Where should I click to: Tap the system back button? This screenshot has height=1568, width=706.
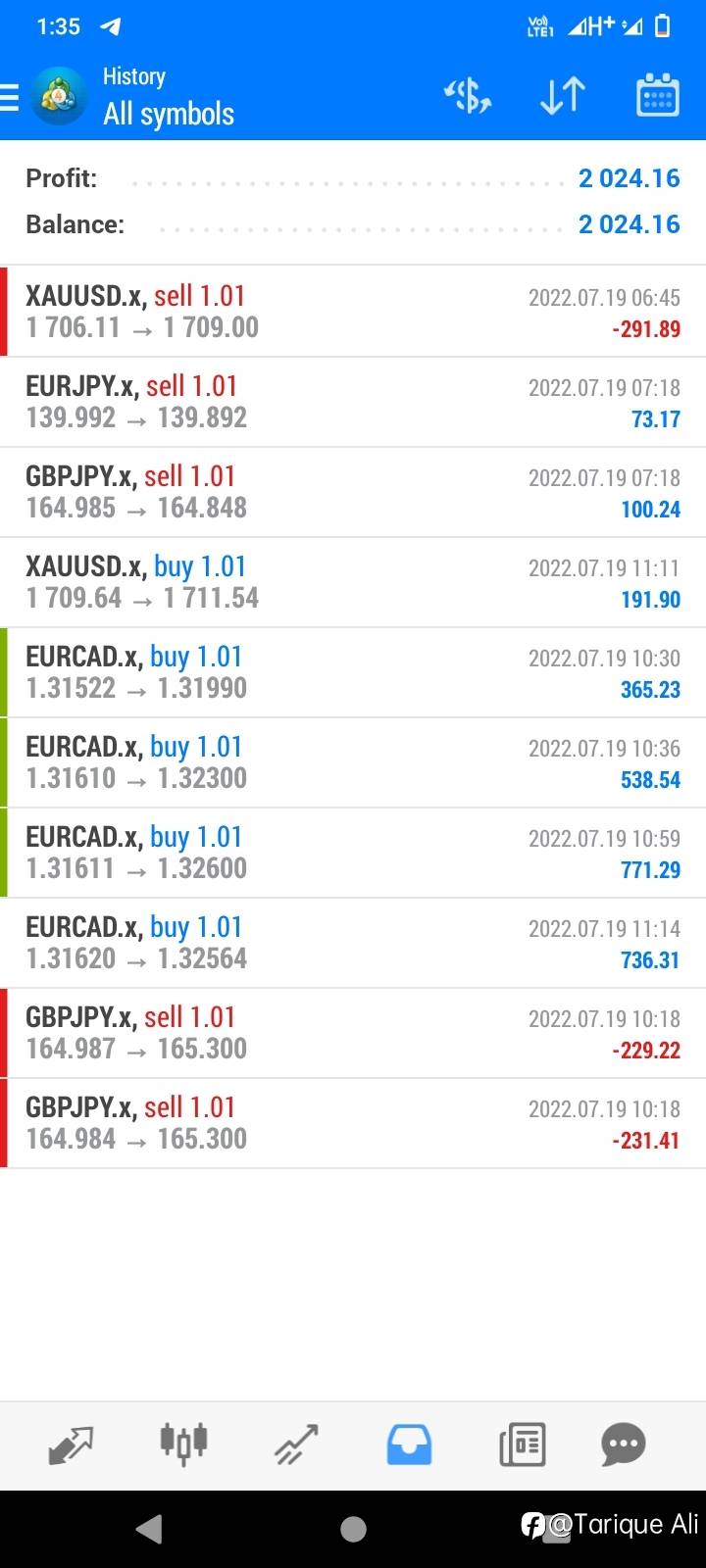[x=149, y=1529]
